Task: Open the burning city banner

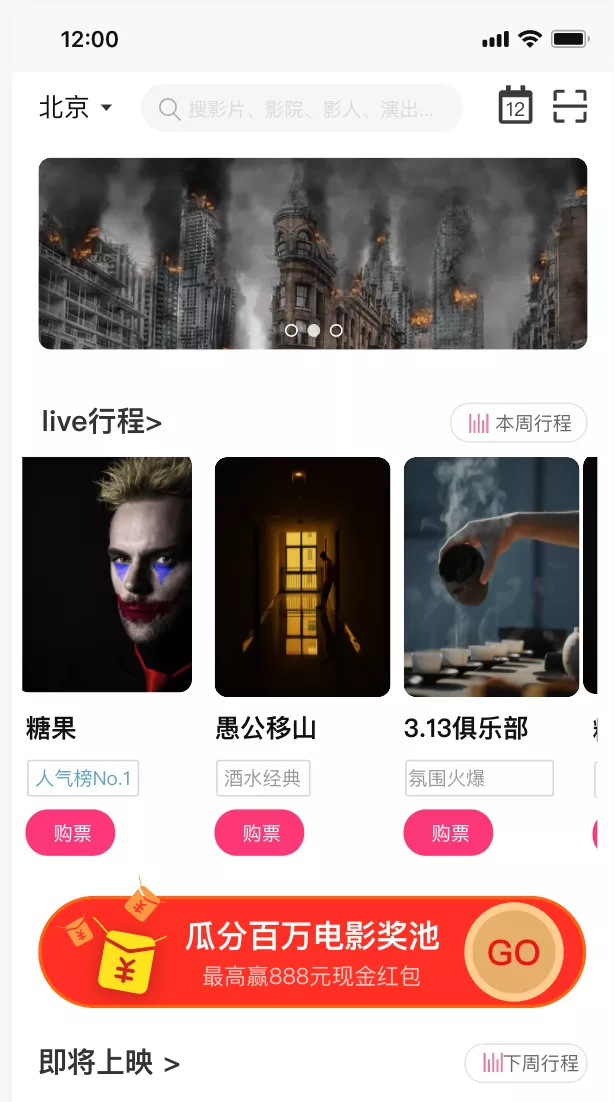Action: [312, 253]
